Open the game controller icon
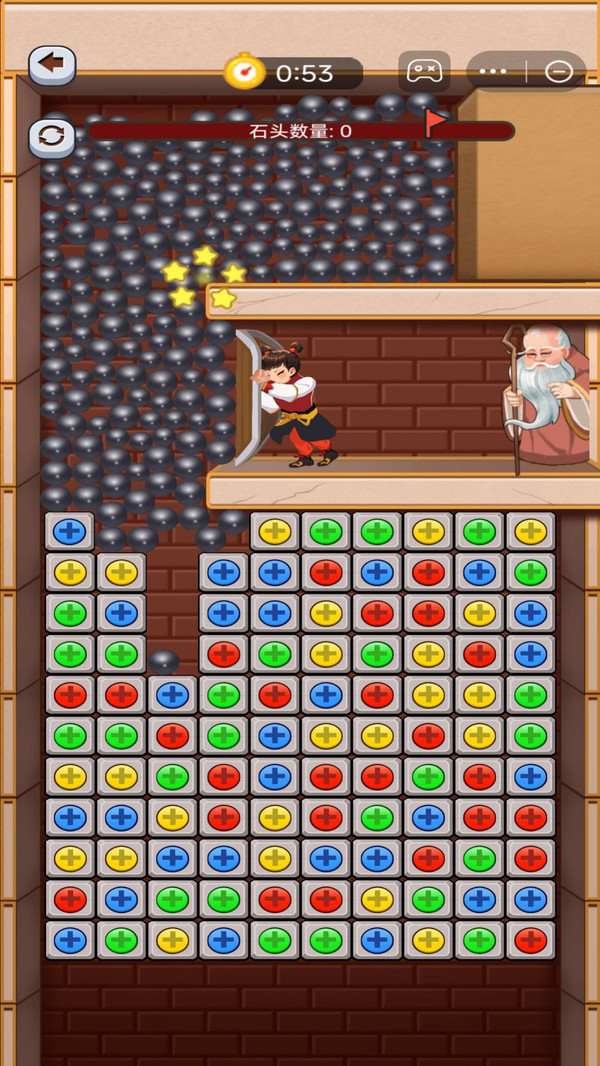Screen dimensions: 600x1066 [424, 72]
